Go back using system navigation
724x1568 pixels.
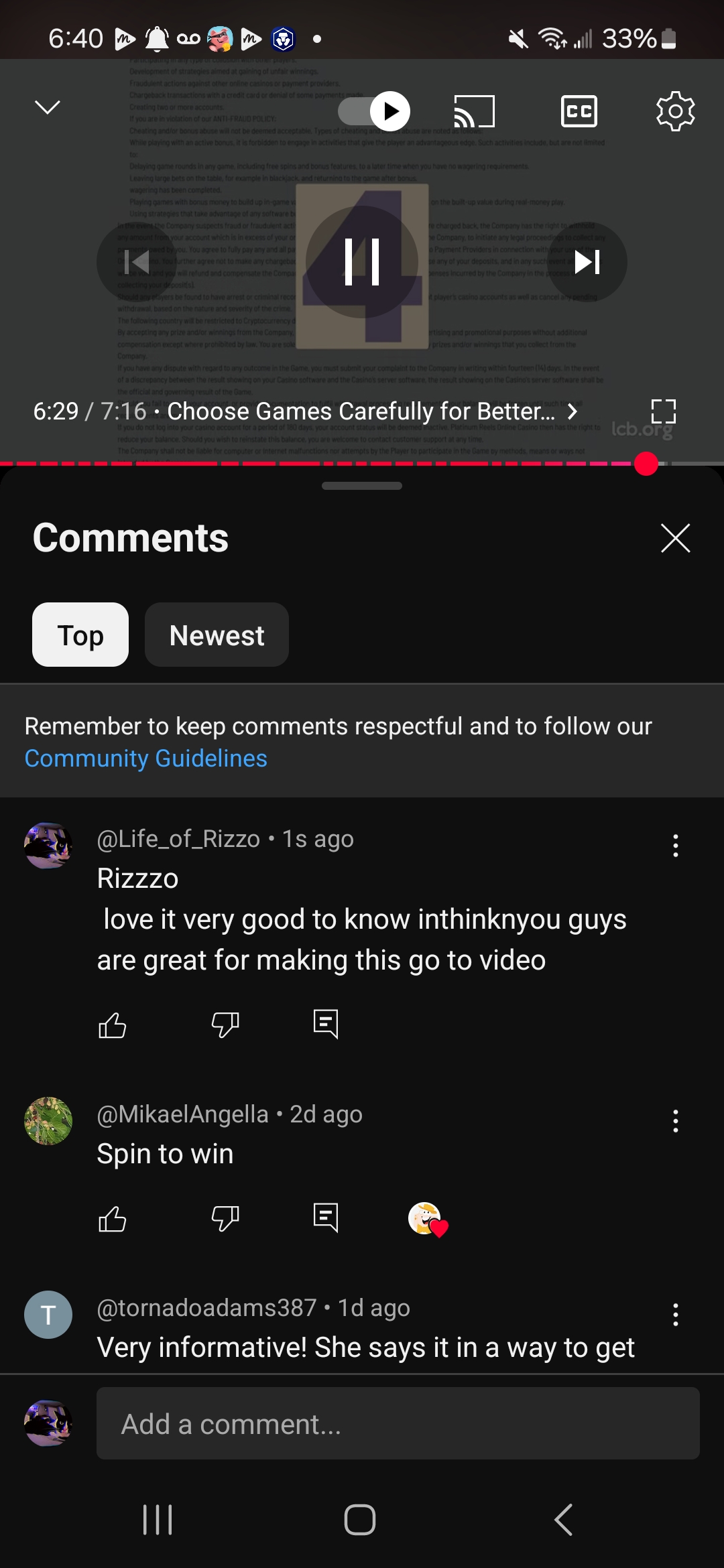click(563, 1519)
